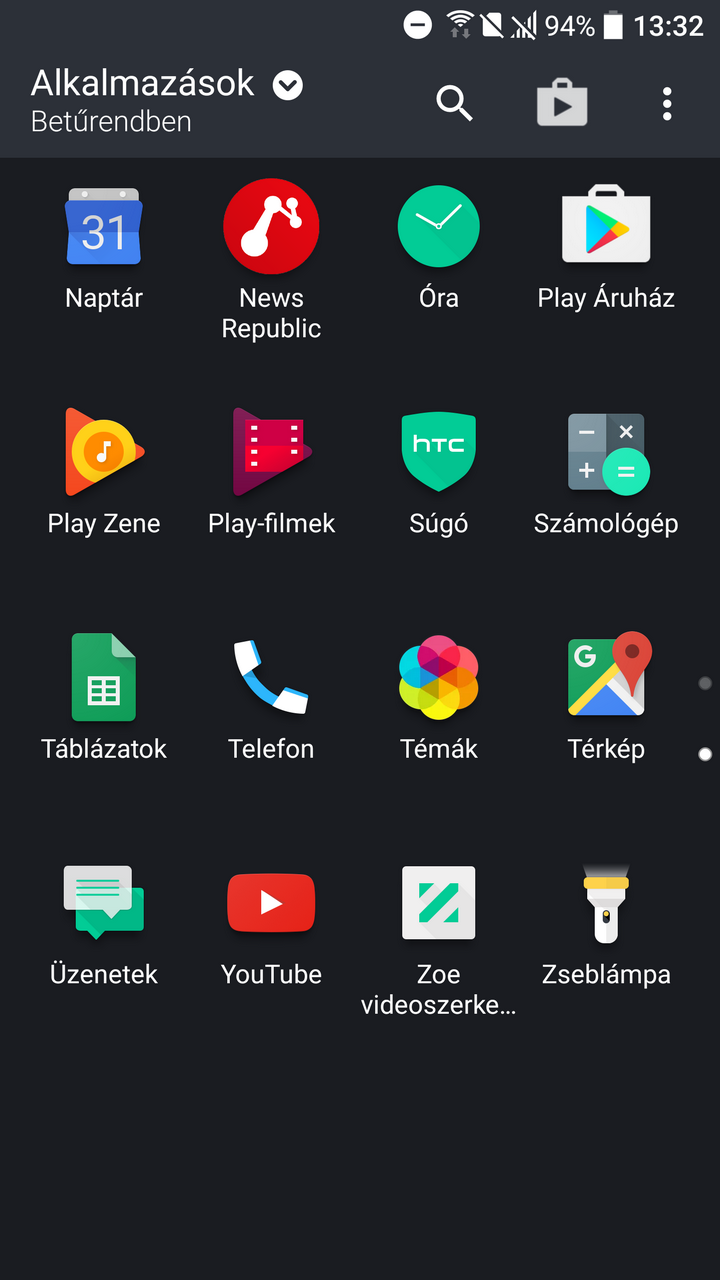Open Play-filmek app

[271, 452]
